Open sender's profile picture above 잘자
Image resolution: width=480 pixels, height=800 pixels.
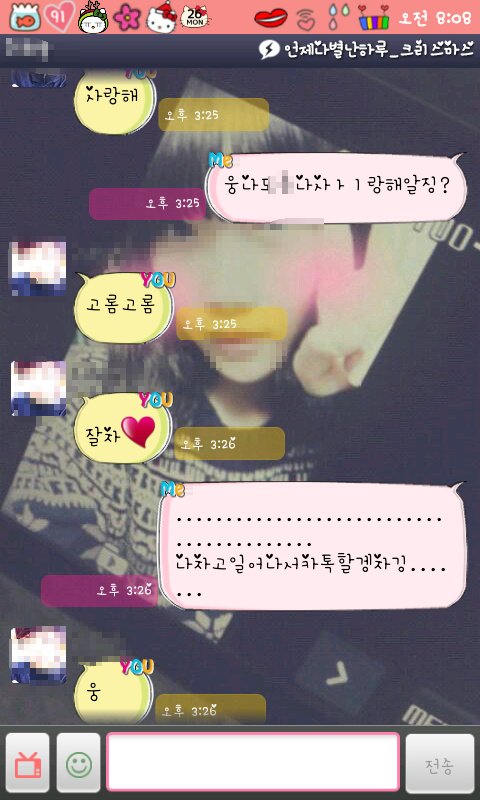(x=38, y=388)
